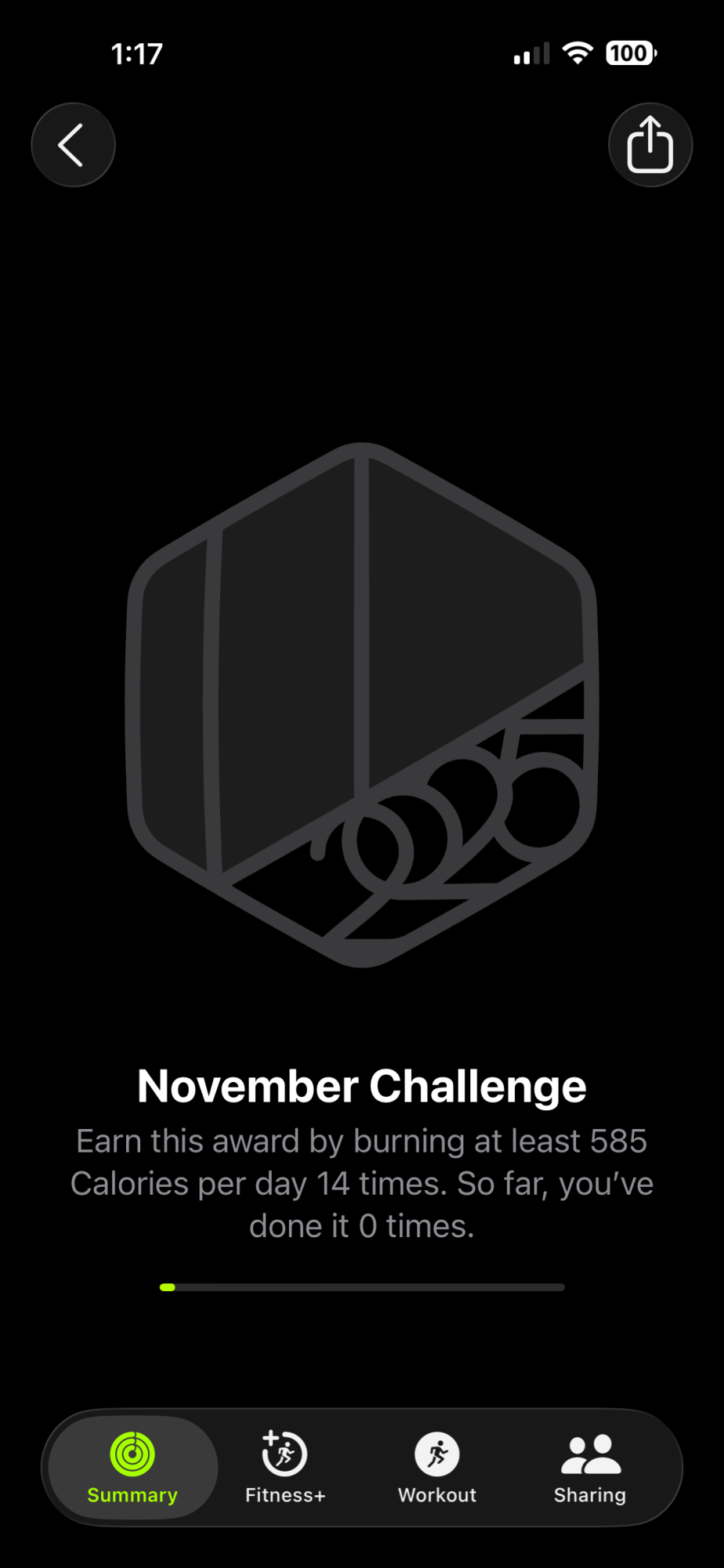Open the Sharing tab
The height and width of the screenshot is (1568, 724).
(590, 1466)
